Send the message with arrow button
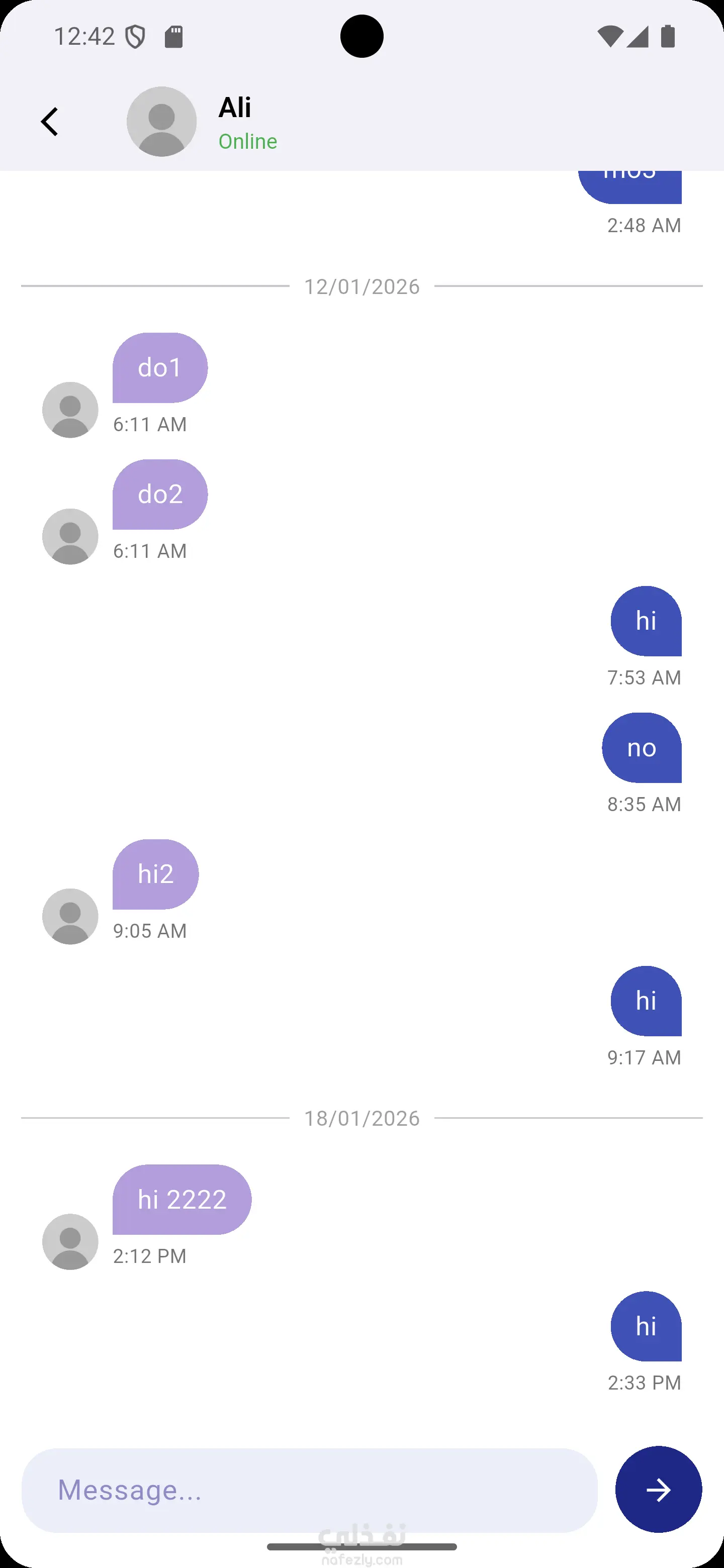The width and height of the screenshot is (724, 1568). [658, 1490]
